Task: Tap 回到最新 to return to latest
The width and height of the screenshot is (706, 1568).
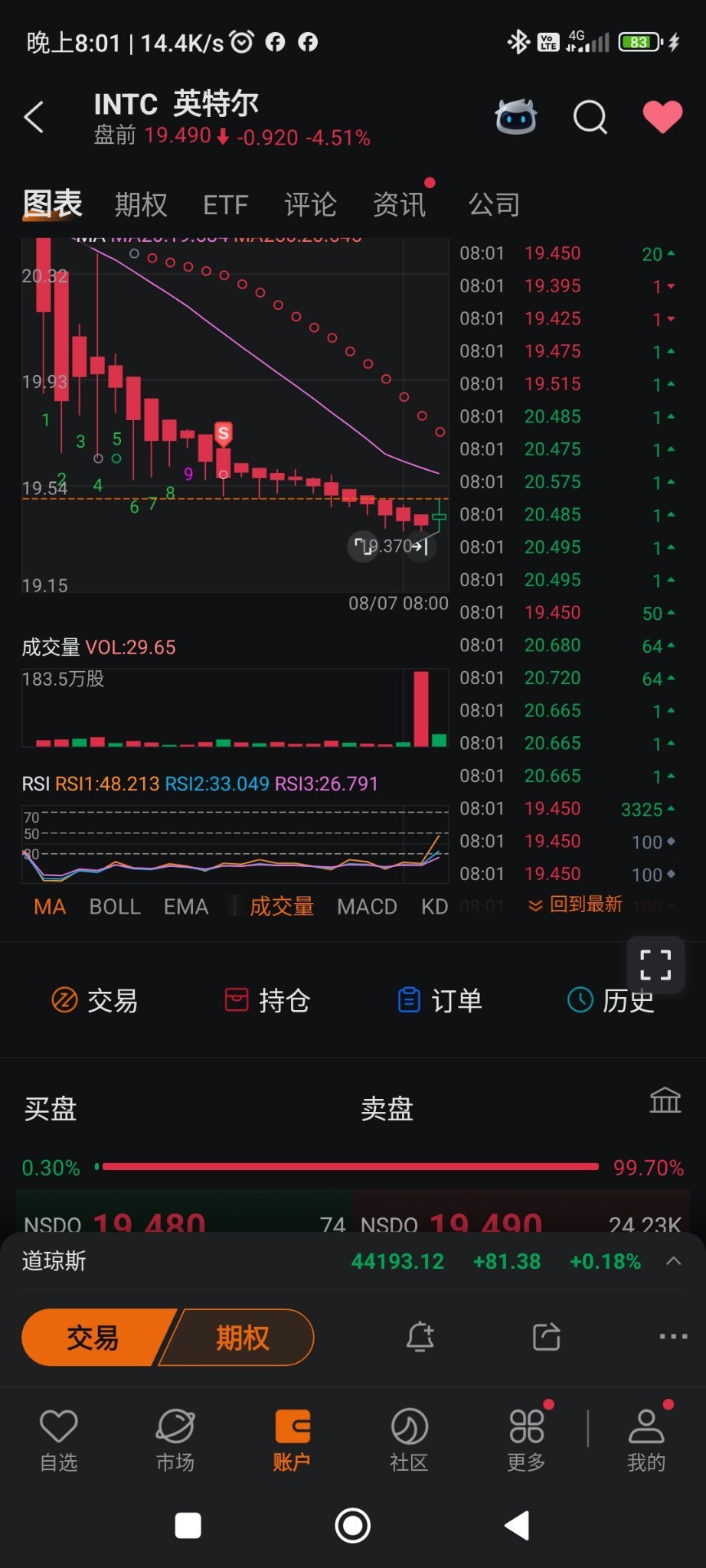Action: pyautogui.click(x=576, y=905)
